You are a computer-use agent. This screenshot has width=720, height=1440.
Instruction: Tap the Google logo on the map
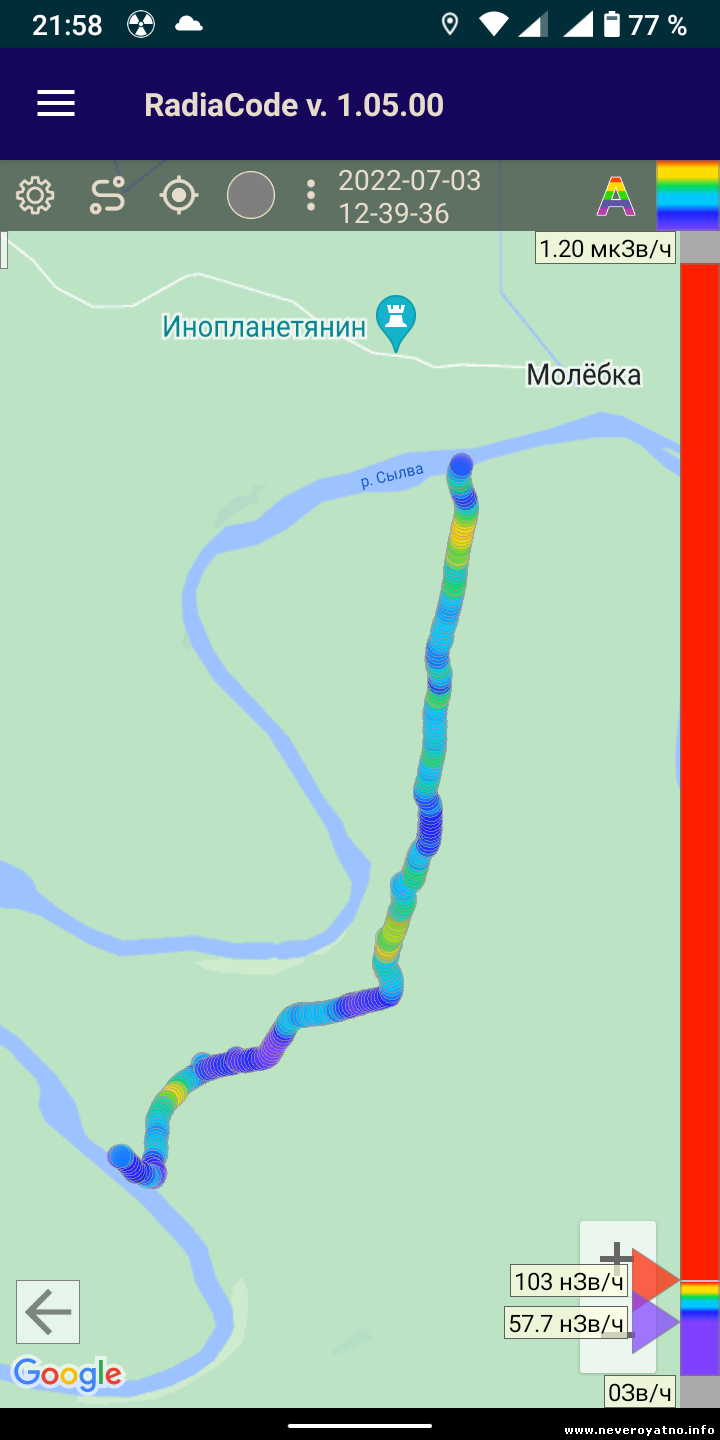67,1375
